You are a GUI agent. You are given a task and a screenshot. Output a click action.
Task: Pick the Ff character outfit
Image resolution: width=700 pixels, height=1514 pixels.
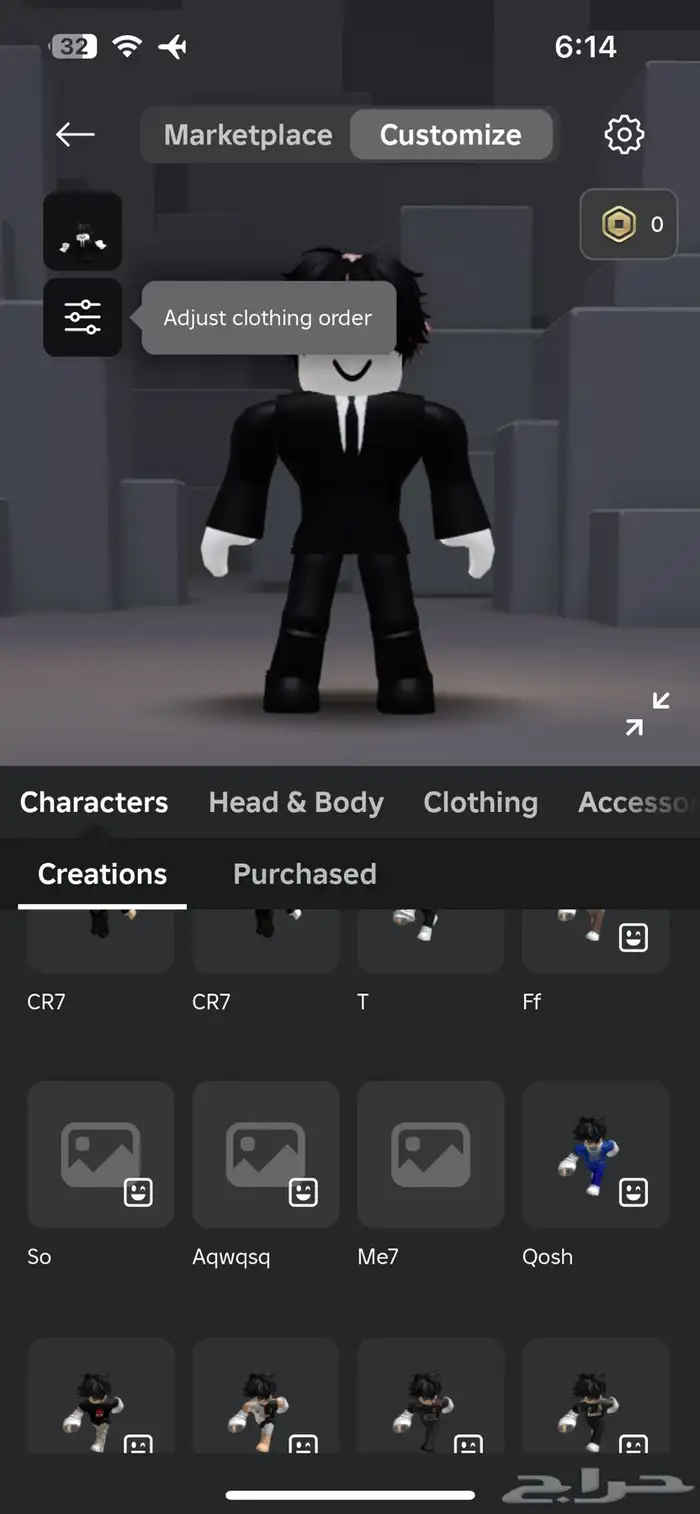595,940
